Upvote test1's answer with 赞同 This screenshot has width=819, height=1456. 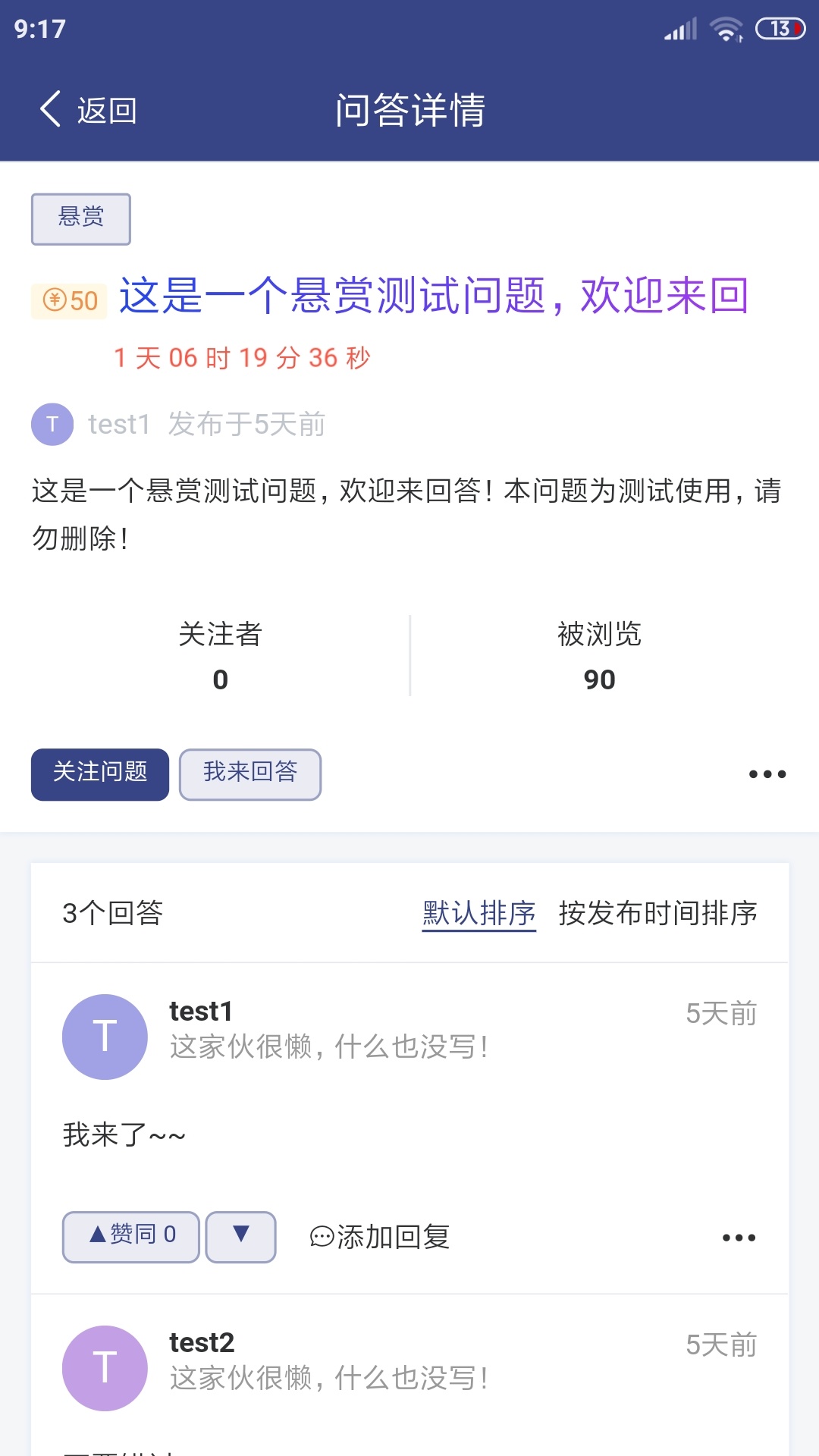click(x=131, y=1237)
